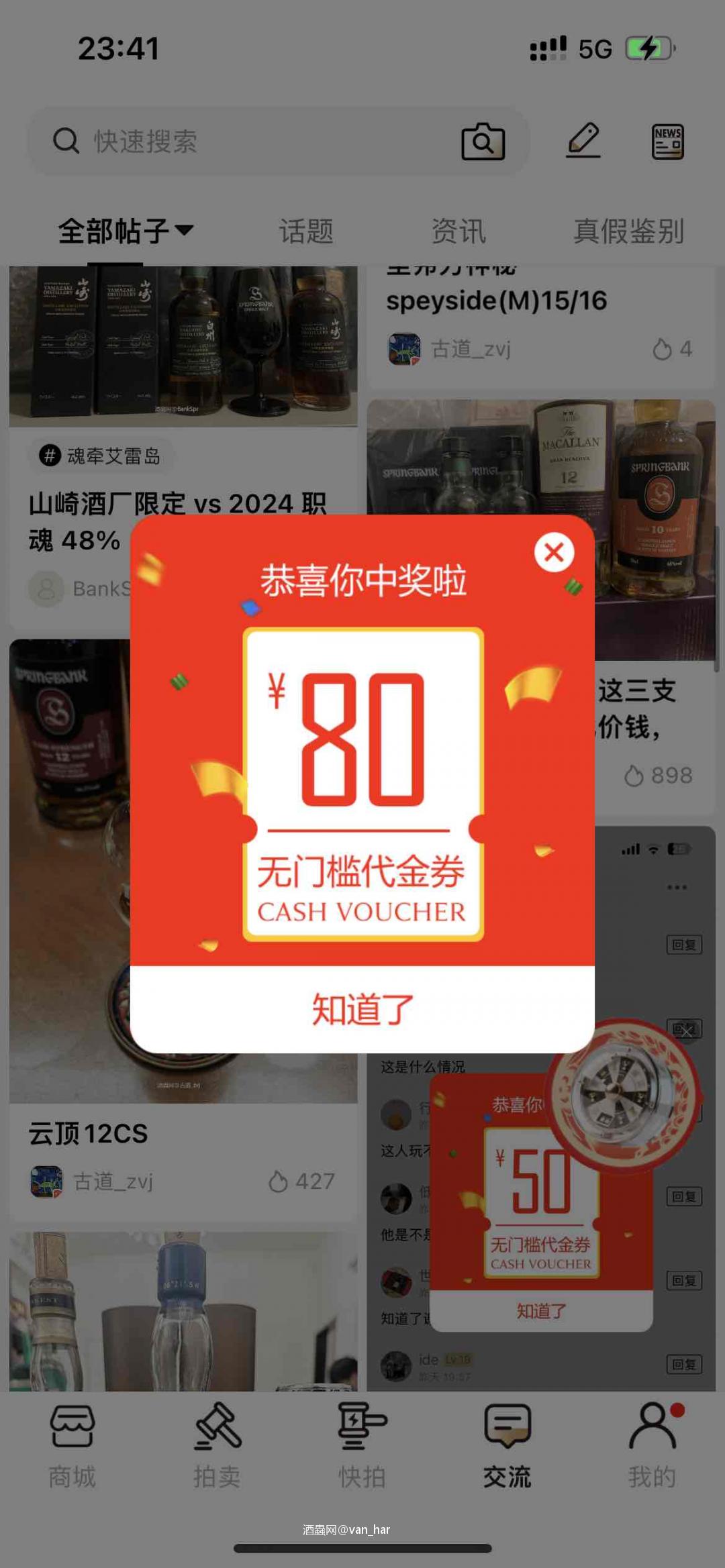This screenshot has height=1568, width=725.
Task: Open the 真假鉴别 tab
Action: click(627, 231)
